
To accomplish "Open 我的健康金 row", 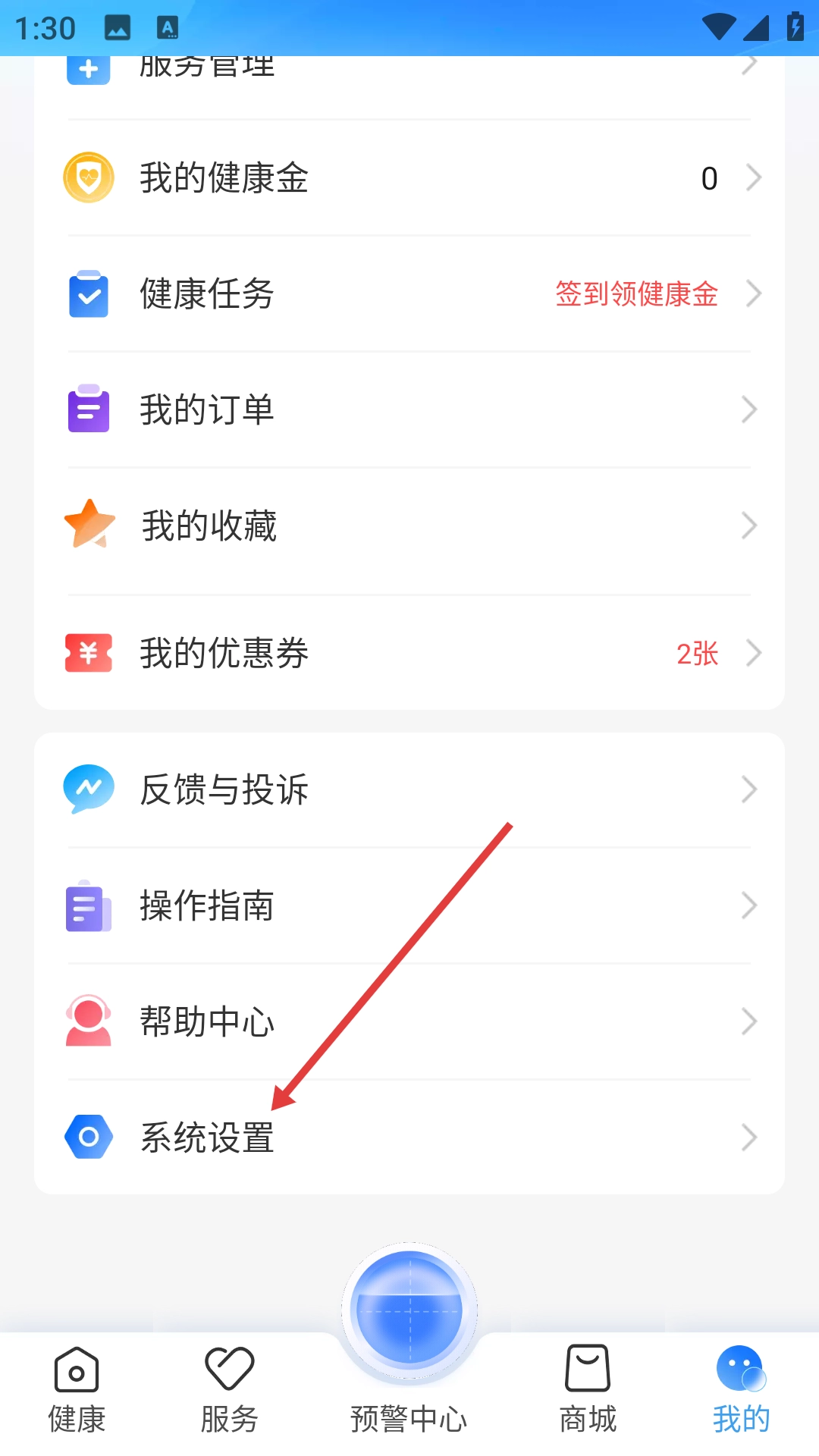I will 409,178.
